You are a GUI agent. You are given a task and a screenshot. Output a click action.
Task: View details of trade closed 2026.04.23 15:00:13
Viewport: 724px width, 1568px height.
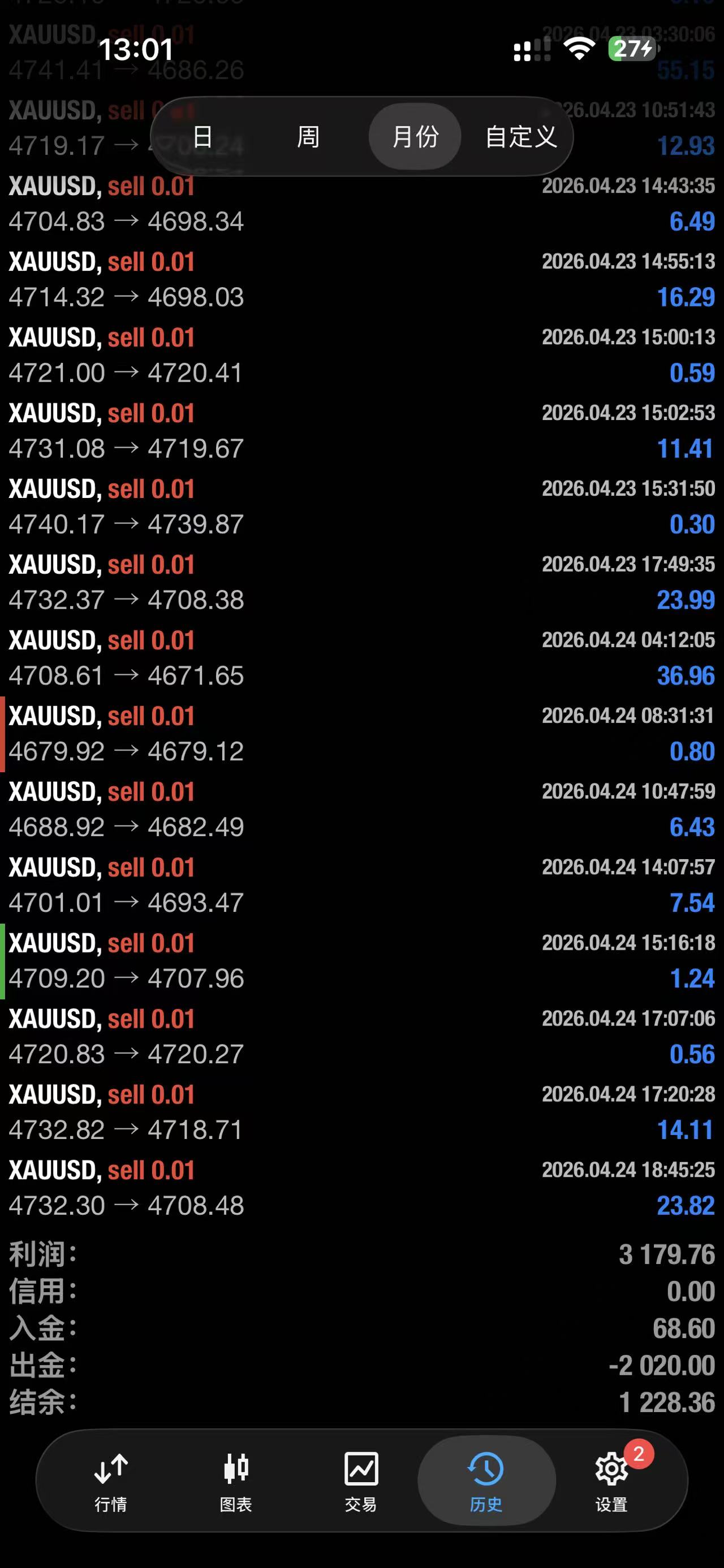pos(361,355)
